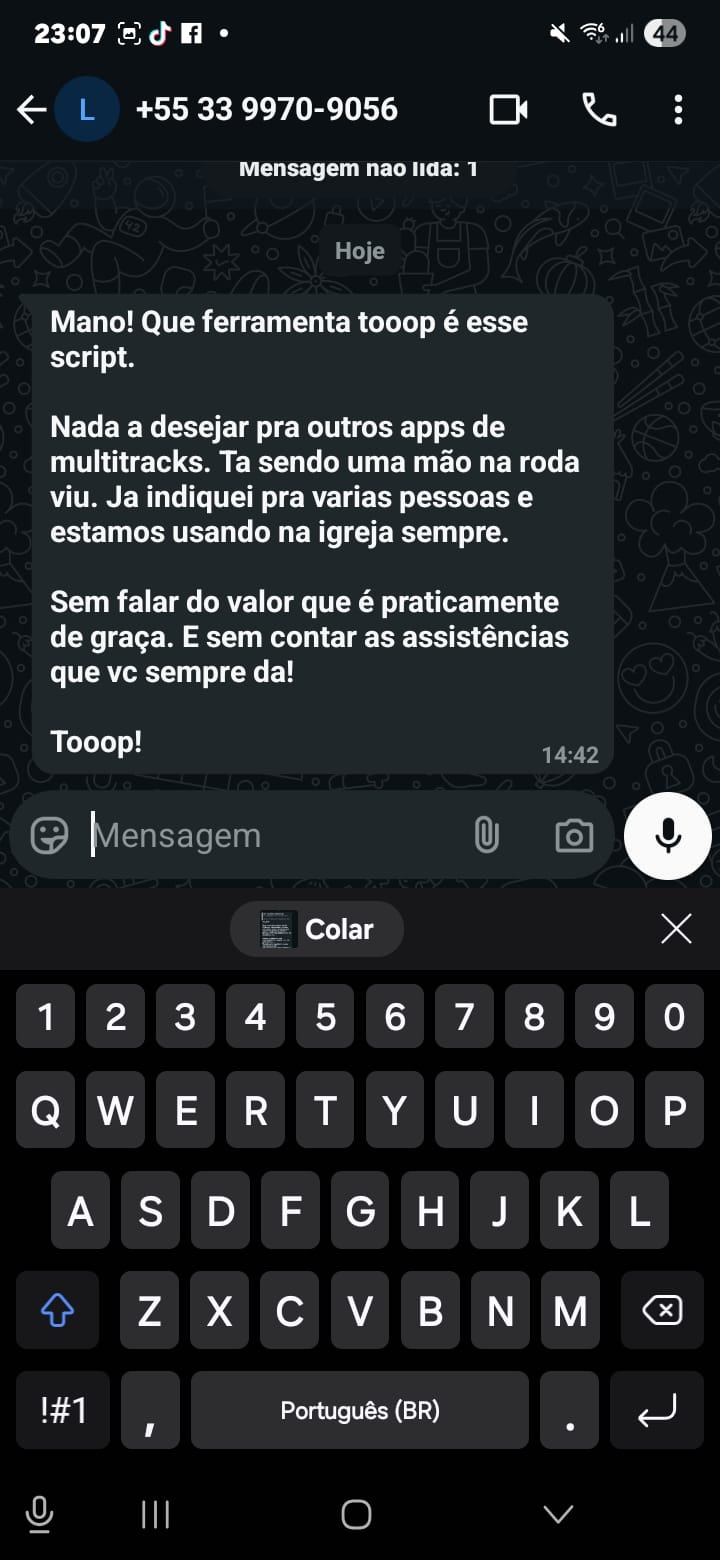This screenshot has height=1560, width=720.
Task: Go back to the chats list
Action: (31, 110)
